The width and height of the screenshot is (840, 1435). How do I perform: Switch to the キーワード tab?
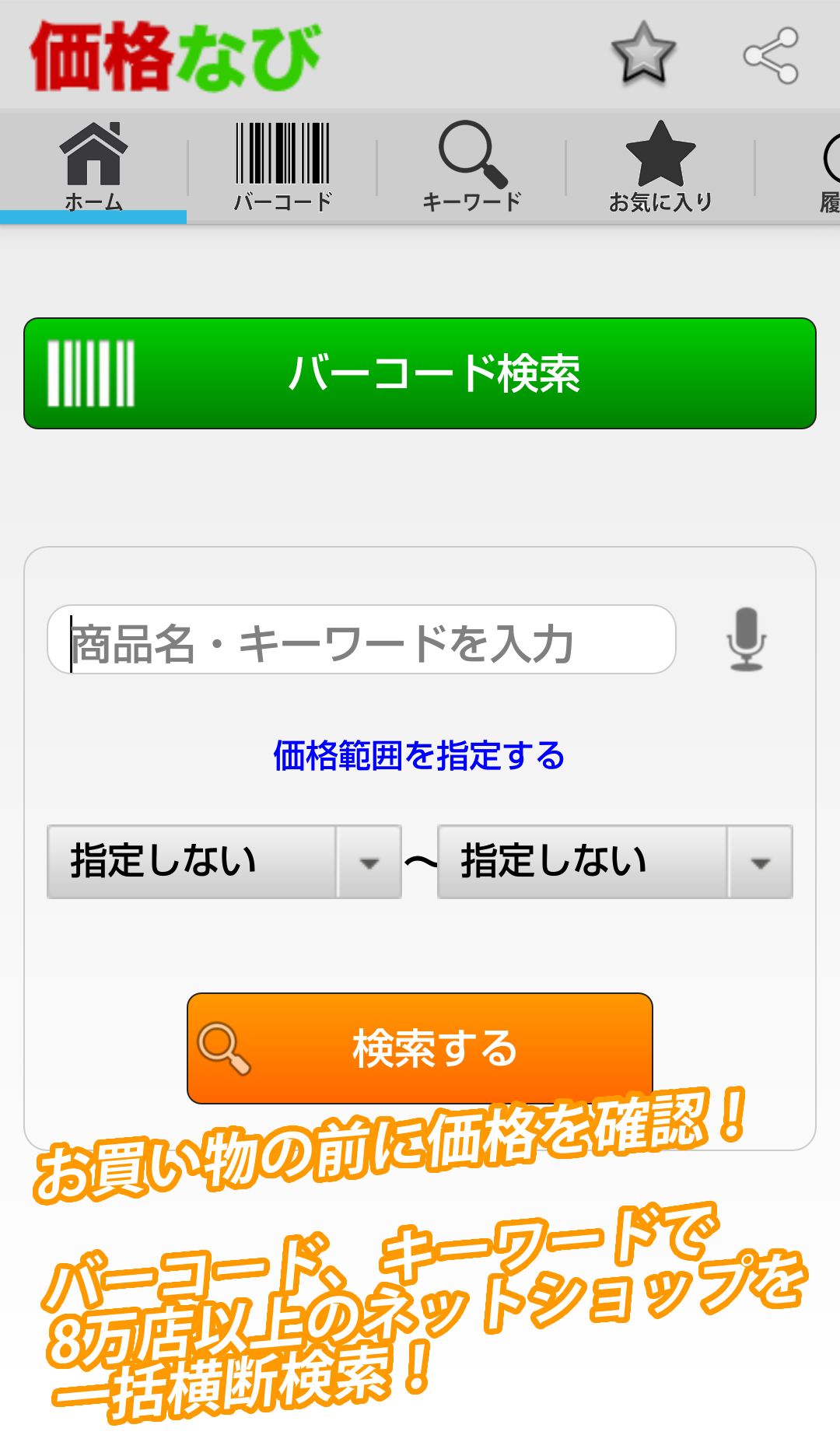471,167
